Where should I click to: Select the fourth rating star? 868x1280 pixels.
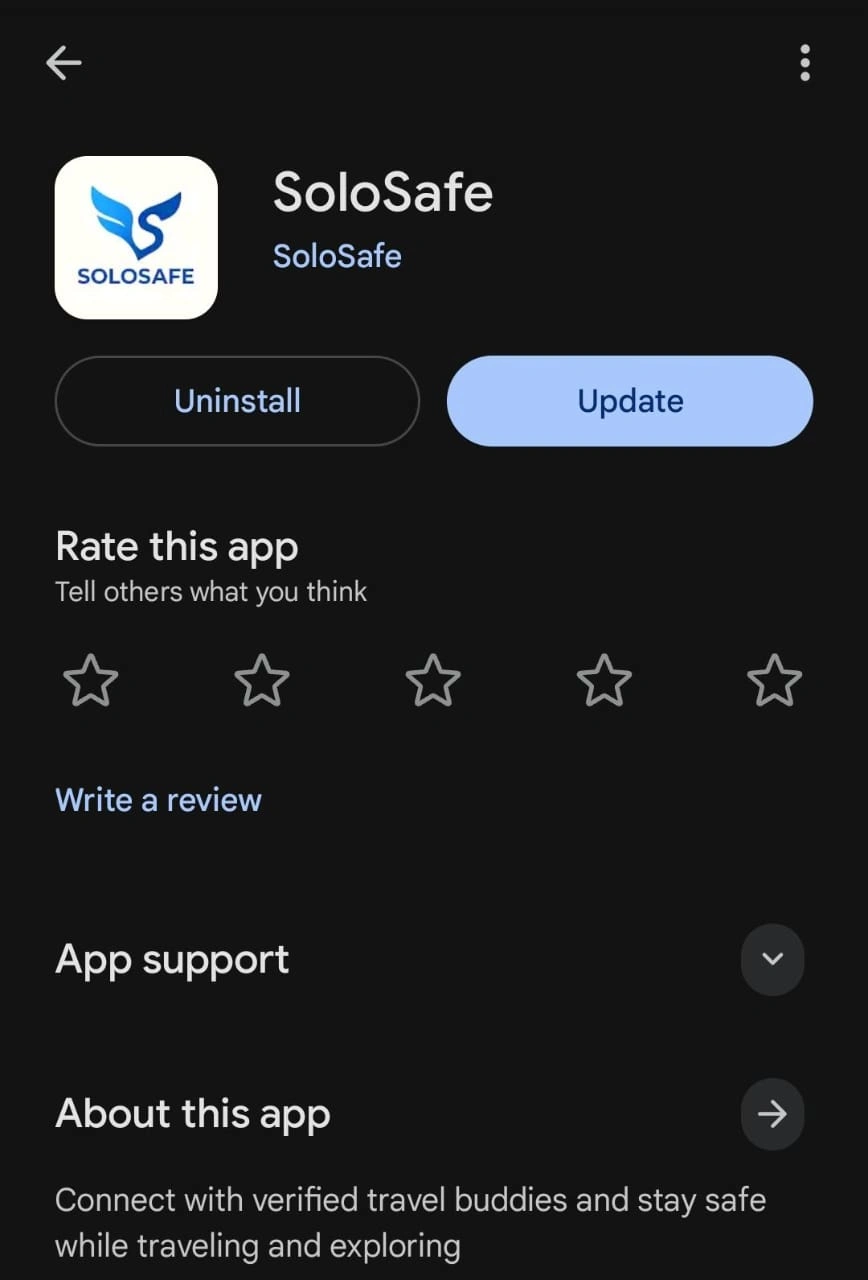click(x=603, y=680)
